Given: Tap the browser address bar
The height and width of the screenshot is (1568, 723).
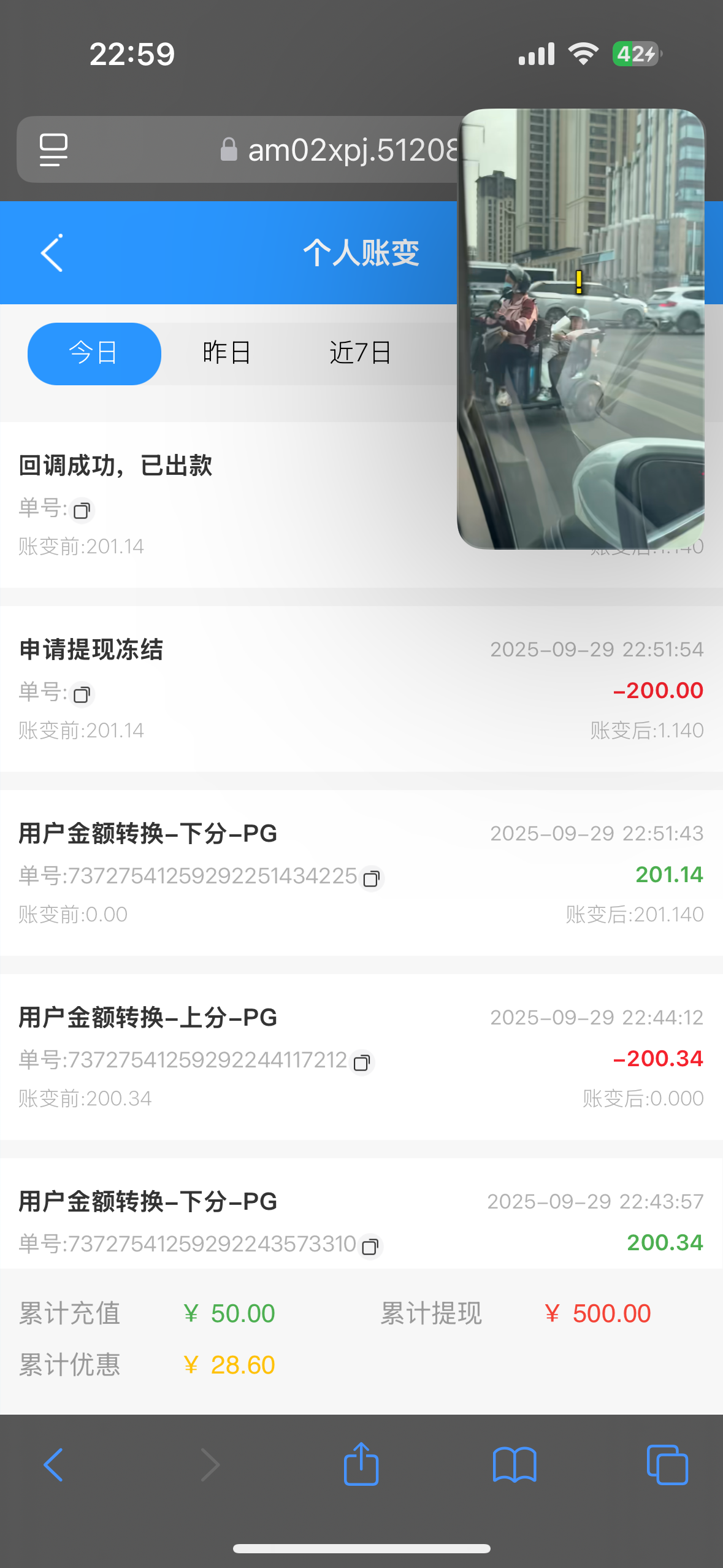Looking at the screenshot, I should click(x=337, y=150).
